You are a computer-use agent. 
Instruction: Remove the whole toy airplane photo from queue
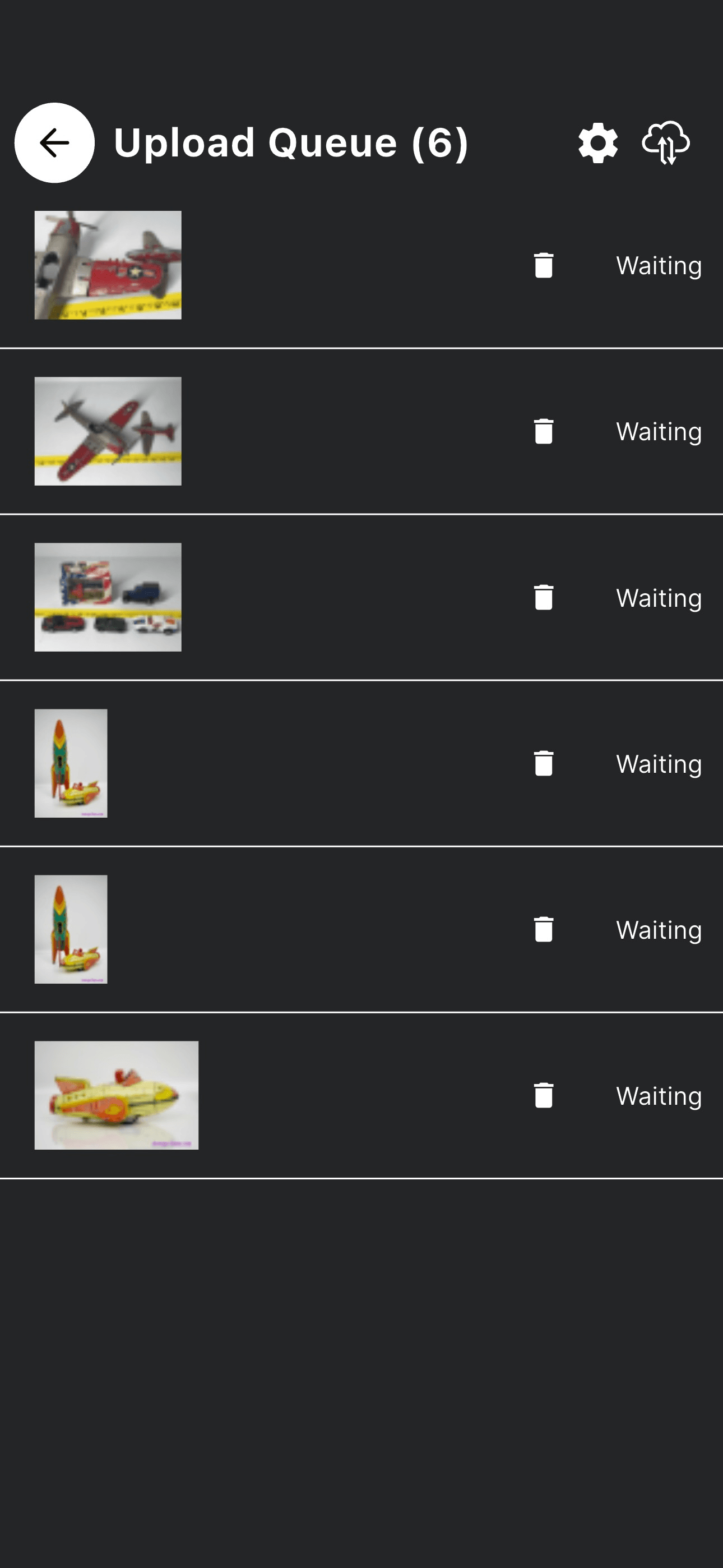[544, 432]
